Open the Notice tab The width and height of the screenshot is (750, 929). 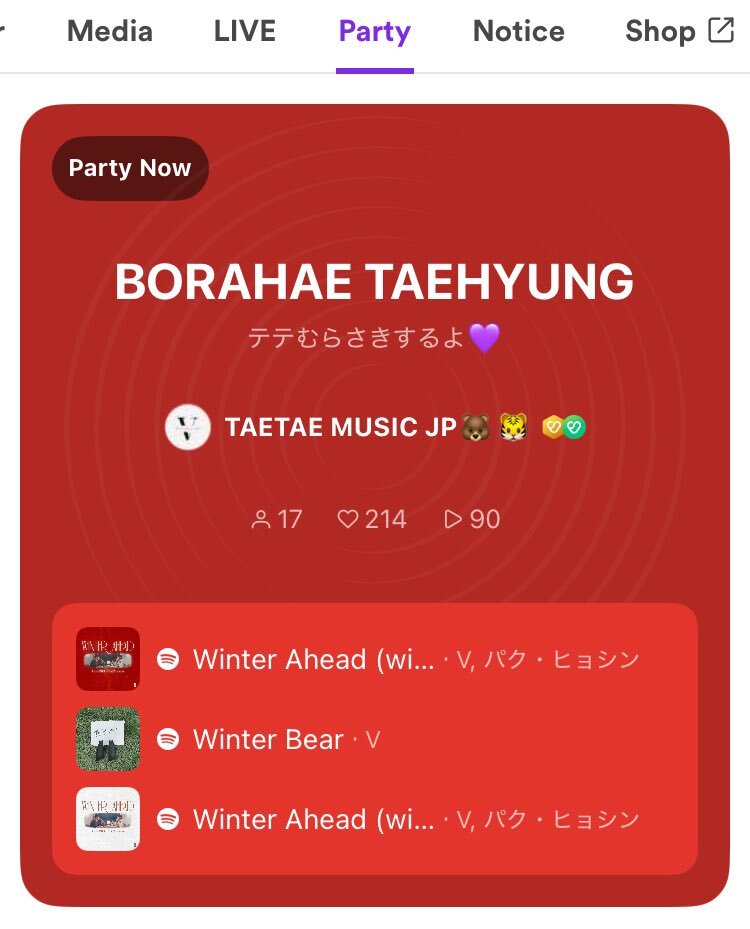click(518, 32)
